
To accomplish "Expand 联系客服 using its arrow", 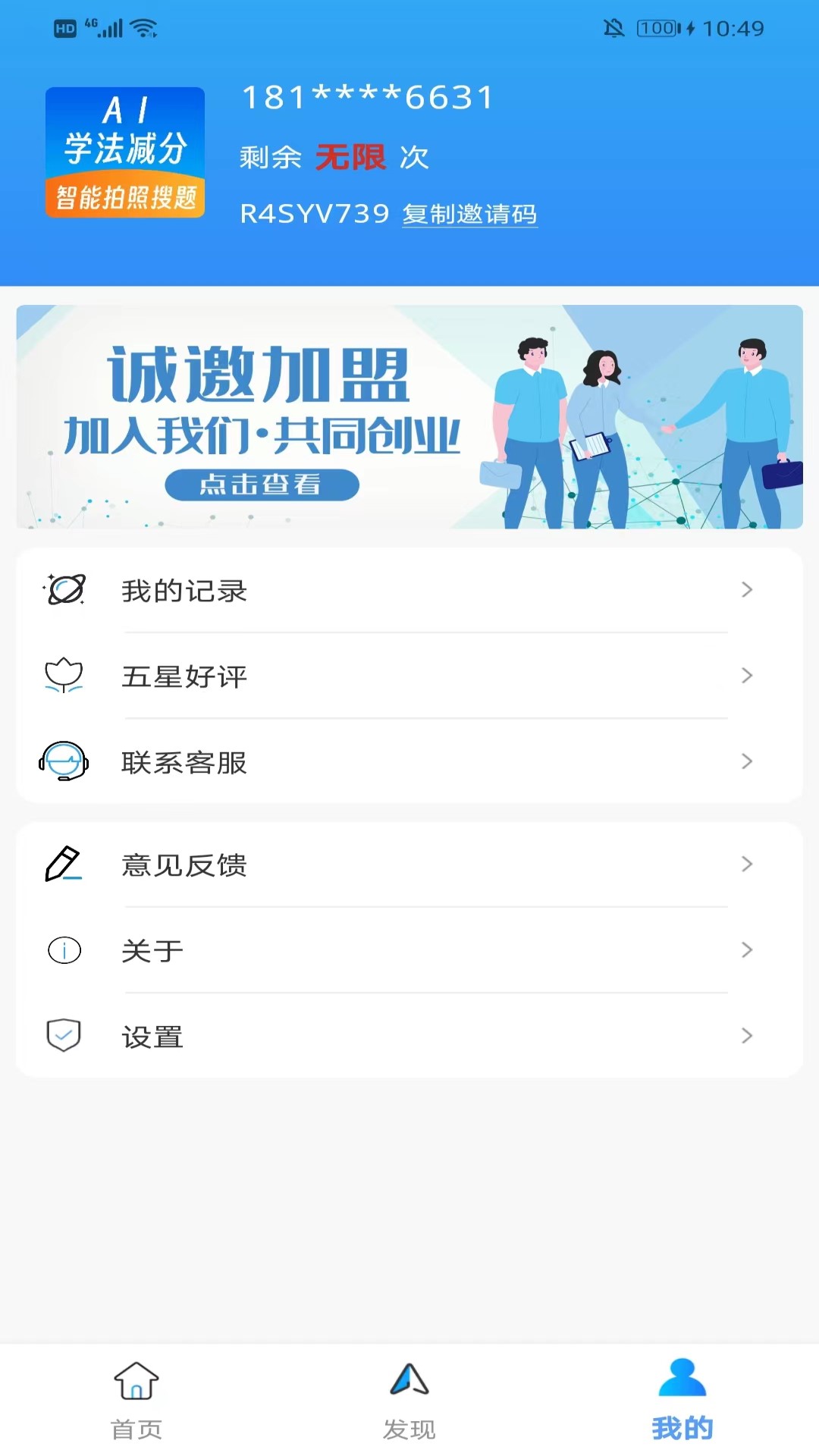I will click(x=747, y=763).
